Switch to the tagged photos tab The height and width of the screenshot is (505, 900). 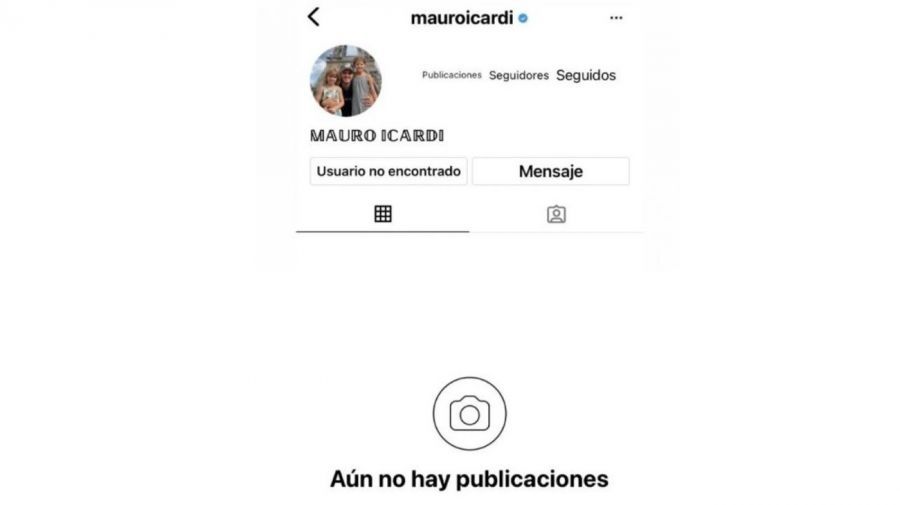[x=556, y=214]
